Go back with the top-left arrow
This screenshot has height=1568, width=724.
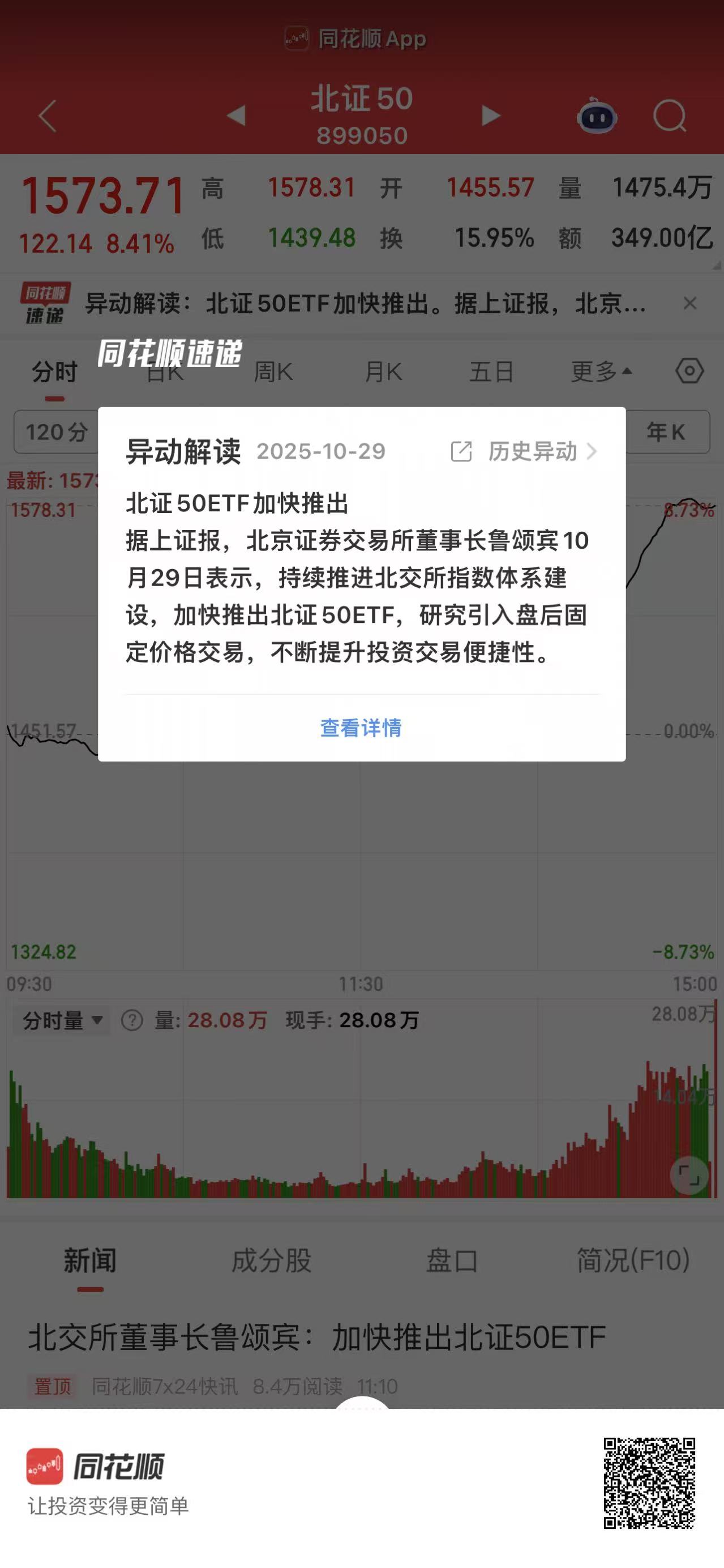click(x=48, y=116)
